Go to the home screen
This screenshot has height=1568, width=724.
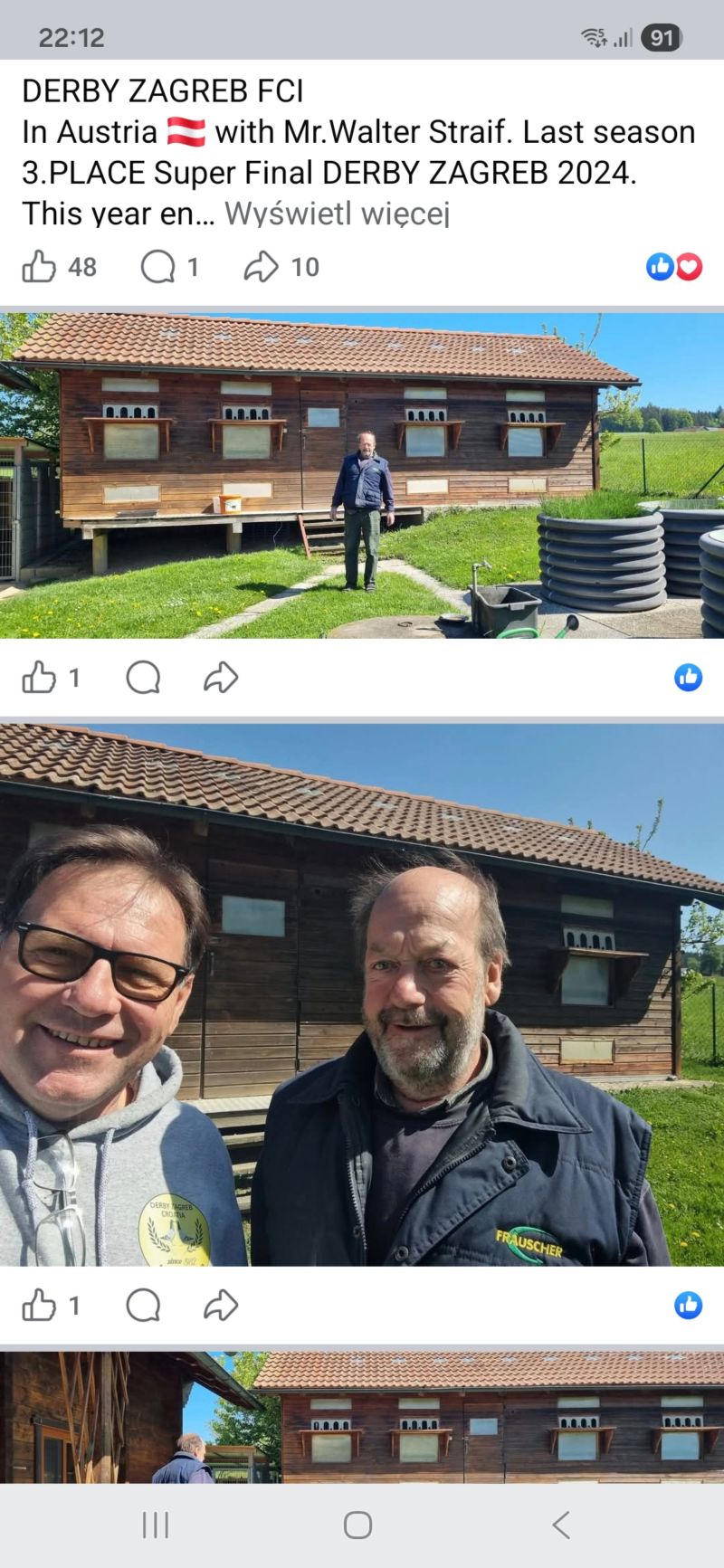pos(357,1525)
